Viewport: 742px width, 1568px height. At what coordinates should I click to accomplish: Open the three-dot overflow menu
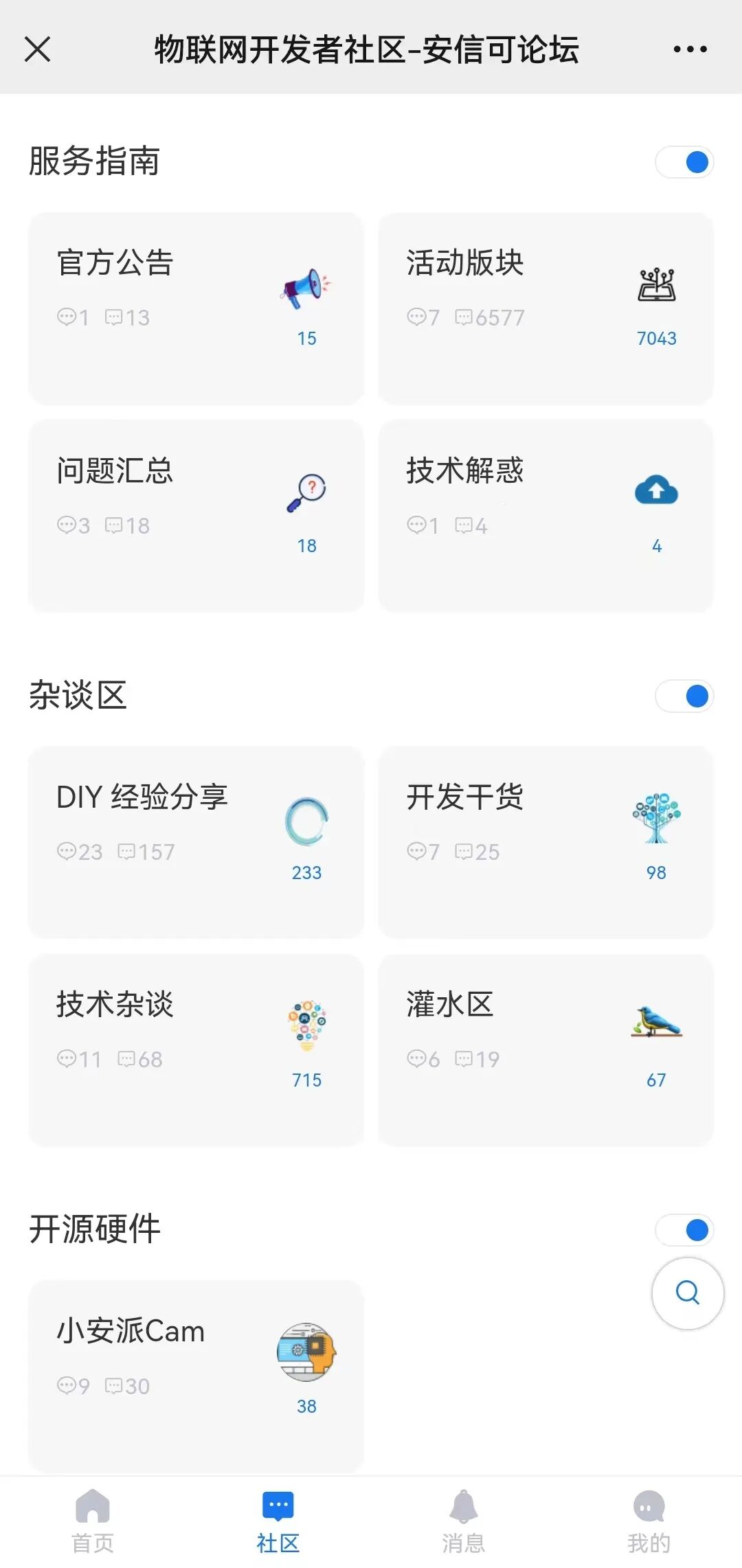pos(690,49)
